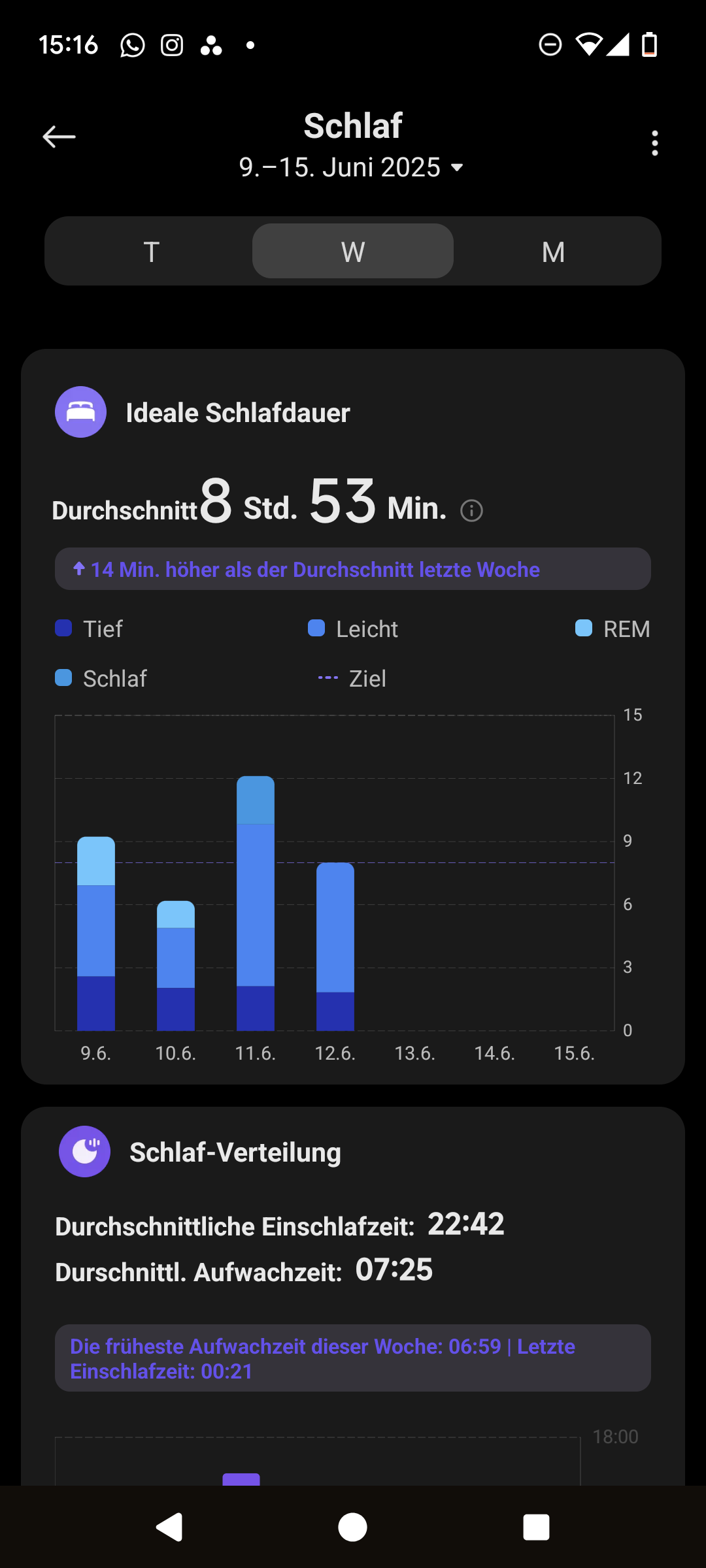Tap the system home button

[352, 1527]
